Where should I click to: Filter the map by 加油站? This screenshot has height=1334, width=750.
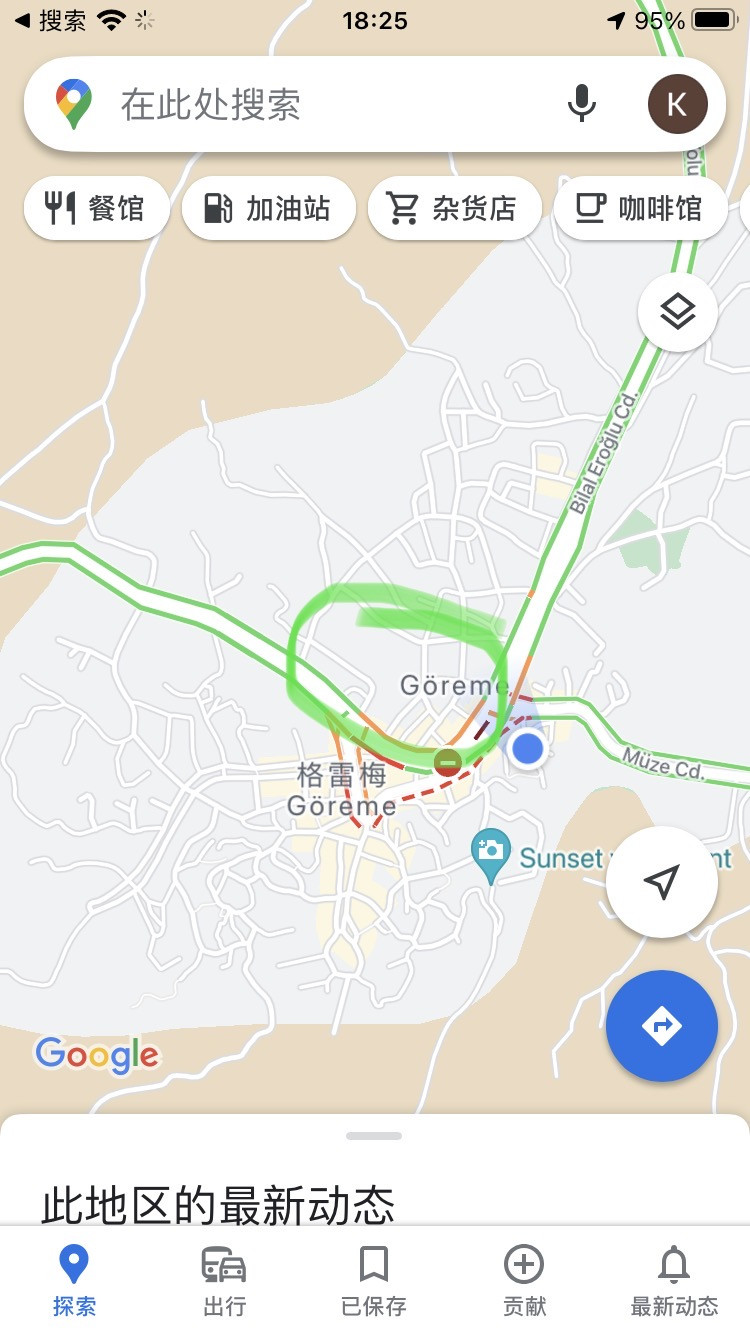click(x=268, y=209)
